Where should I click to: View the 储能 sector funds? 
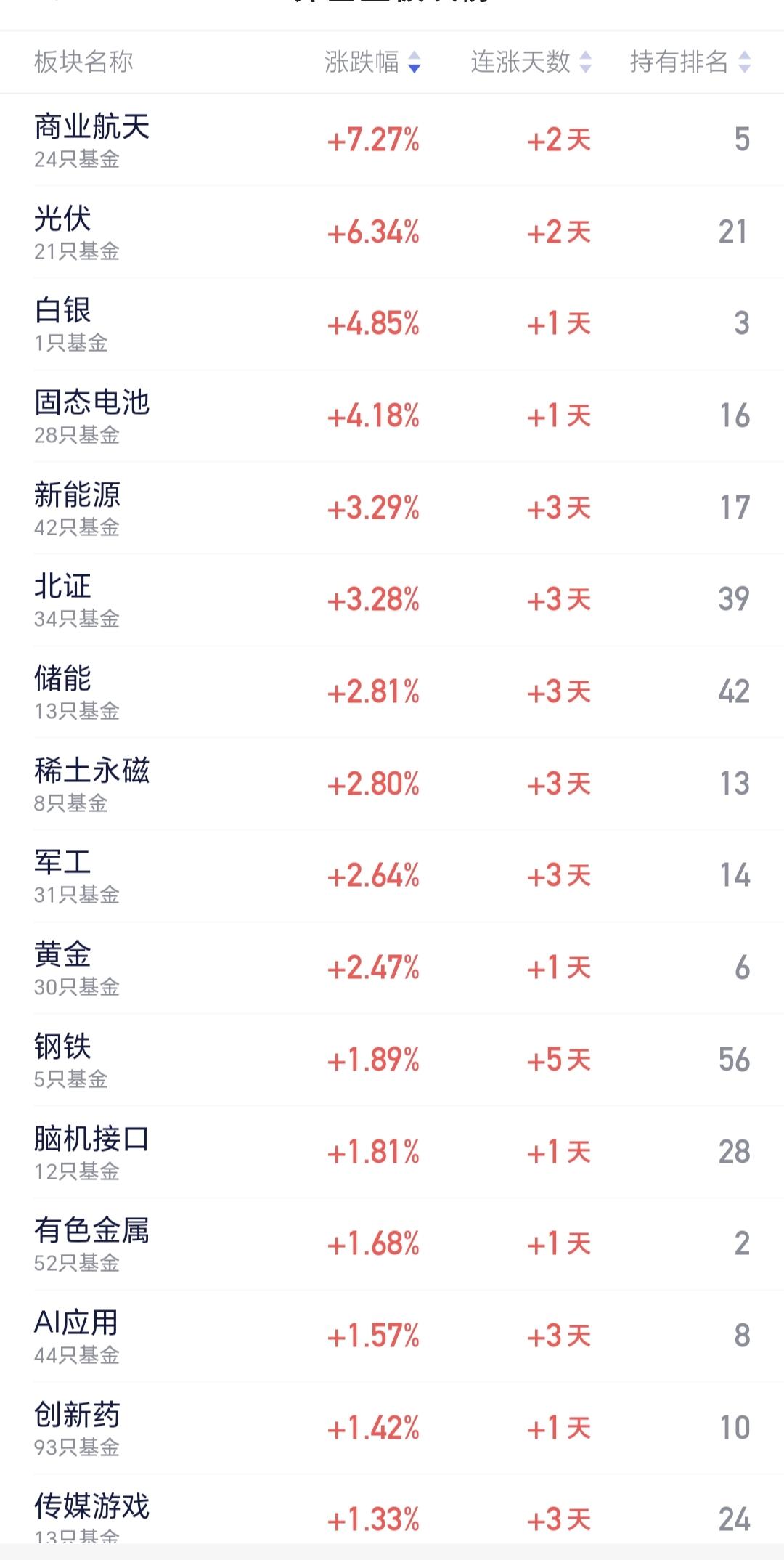coord(392,692)
